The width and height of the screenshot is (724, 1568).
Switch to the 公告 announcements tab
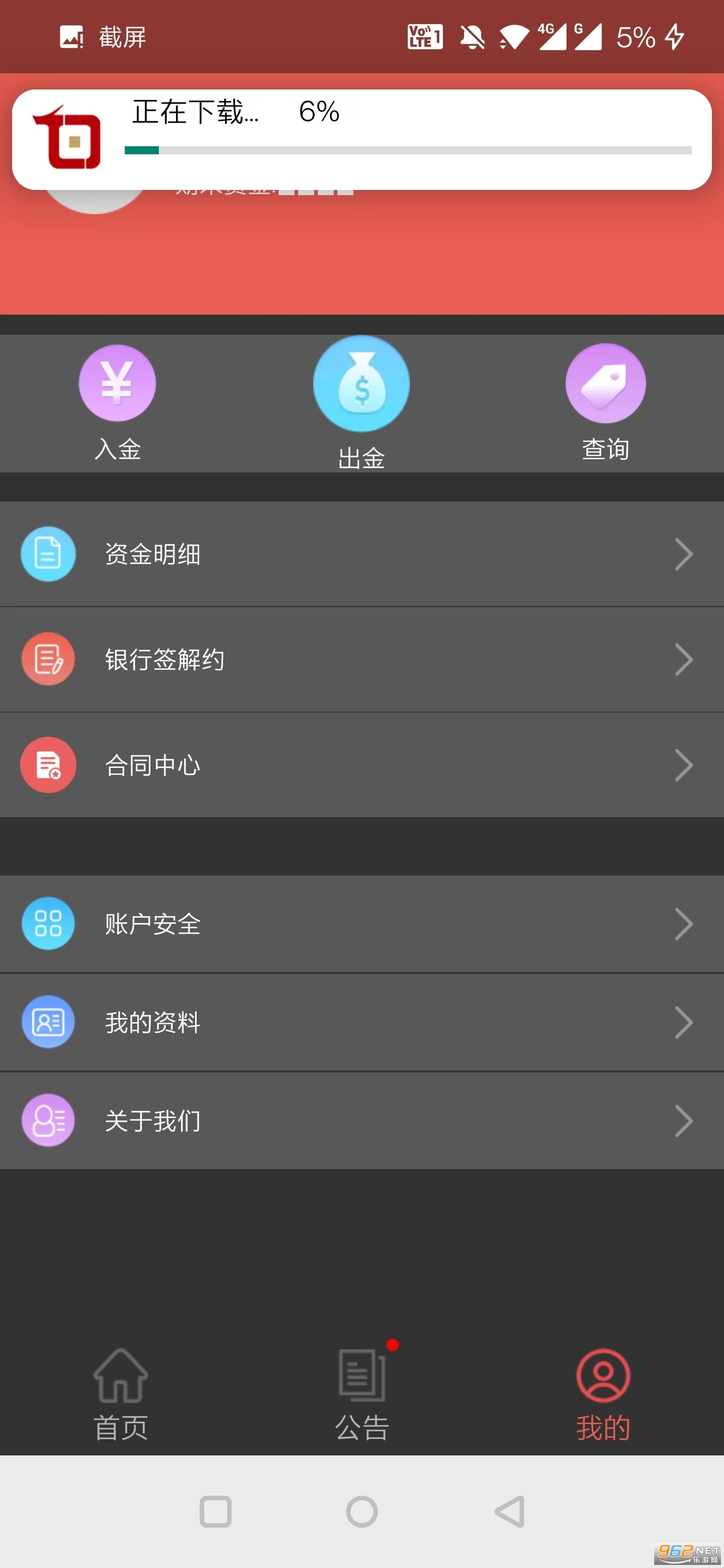click(361, 1394)
